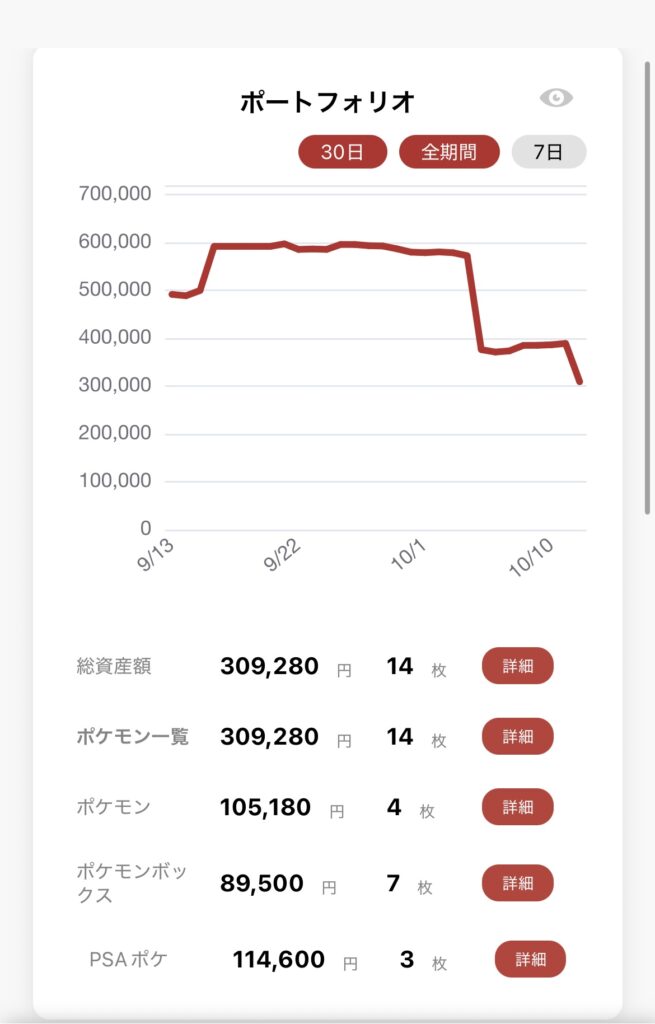Viewport: 655px width, 1024px height.
Task: Switch chart to 全期間 range
Action: pos(448,153)
